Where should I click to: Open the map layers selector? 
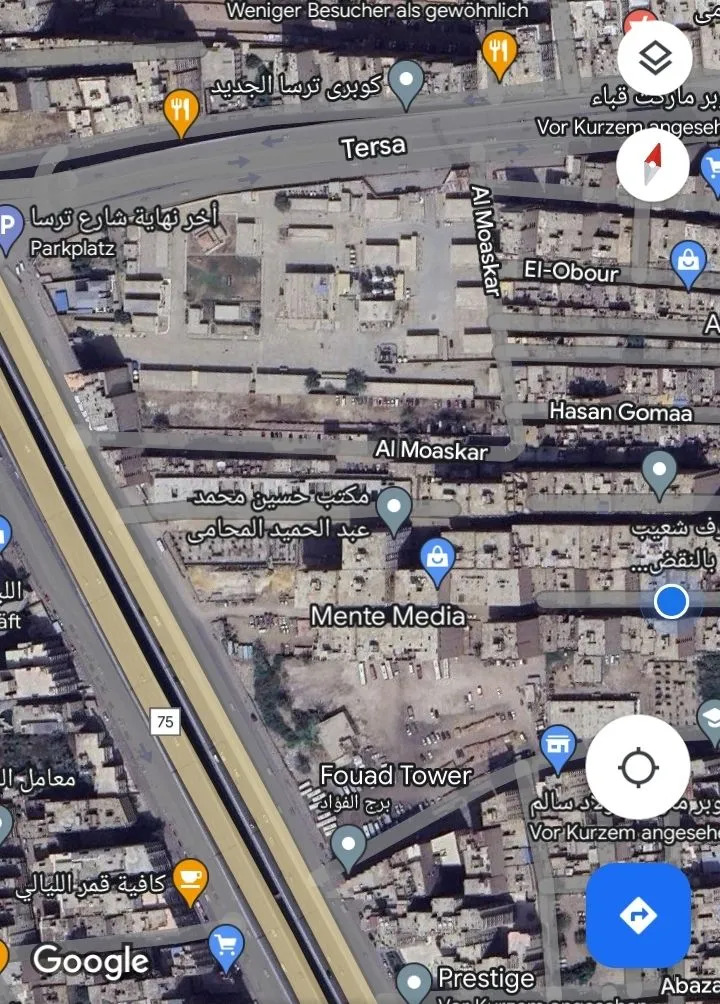click(655, 58)
